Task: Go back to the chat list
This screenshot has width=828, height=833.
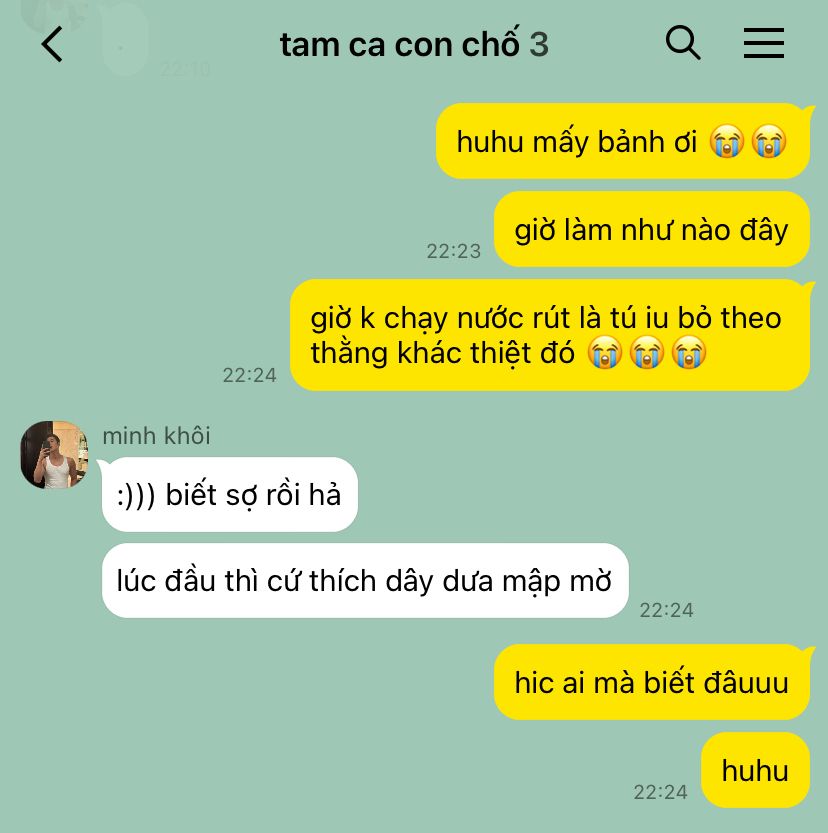Action: pyautogui.click(x=52, y=44)
